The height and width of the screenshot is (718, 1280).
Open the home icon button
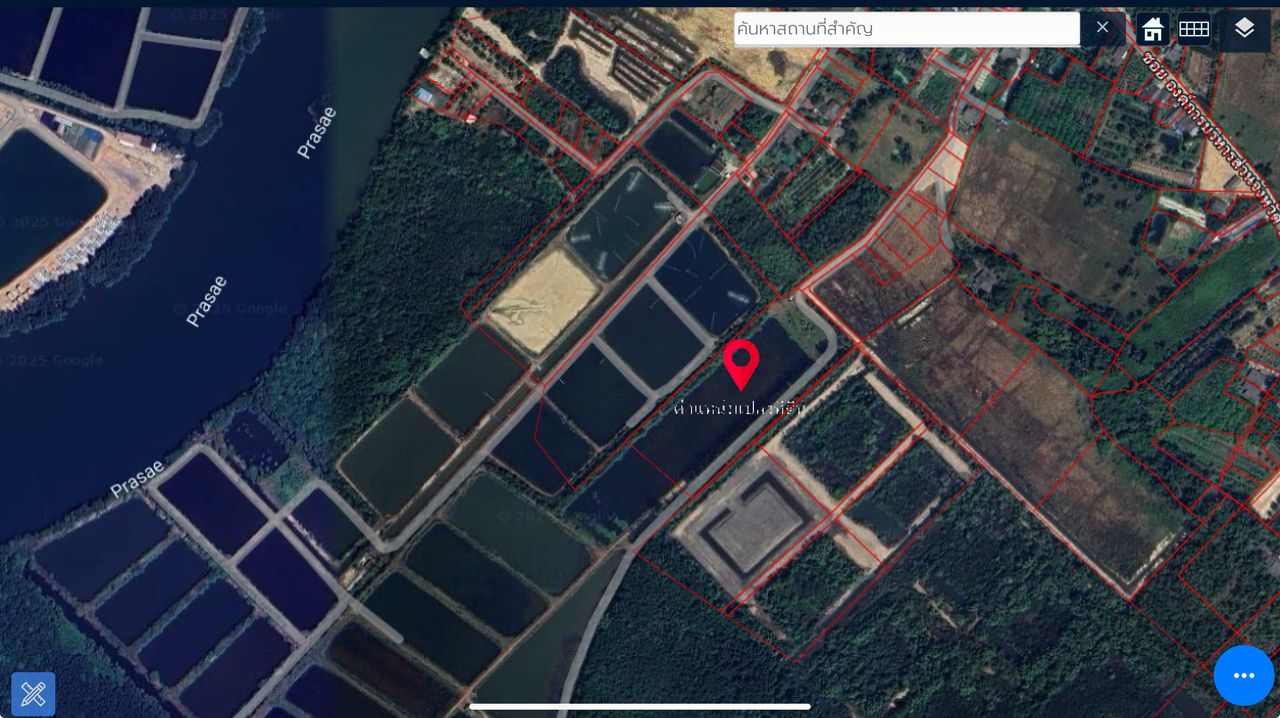1153,29
